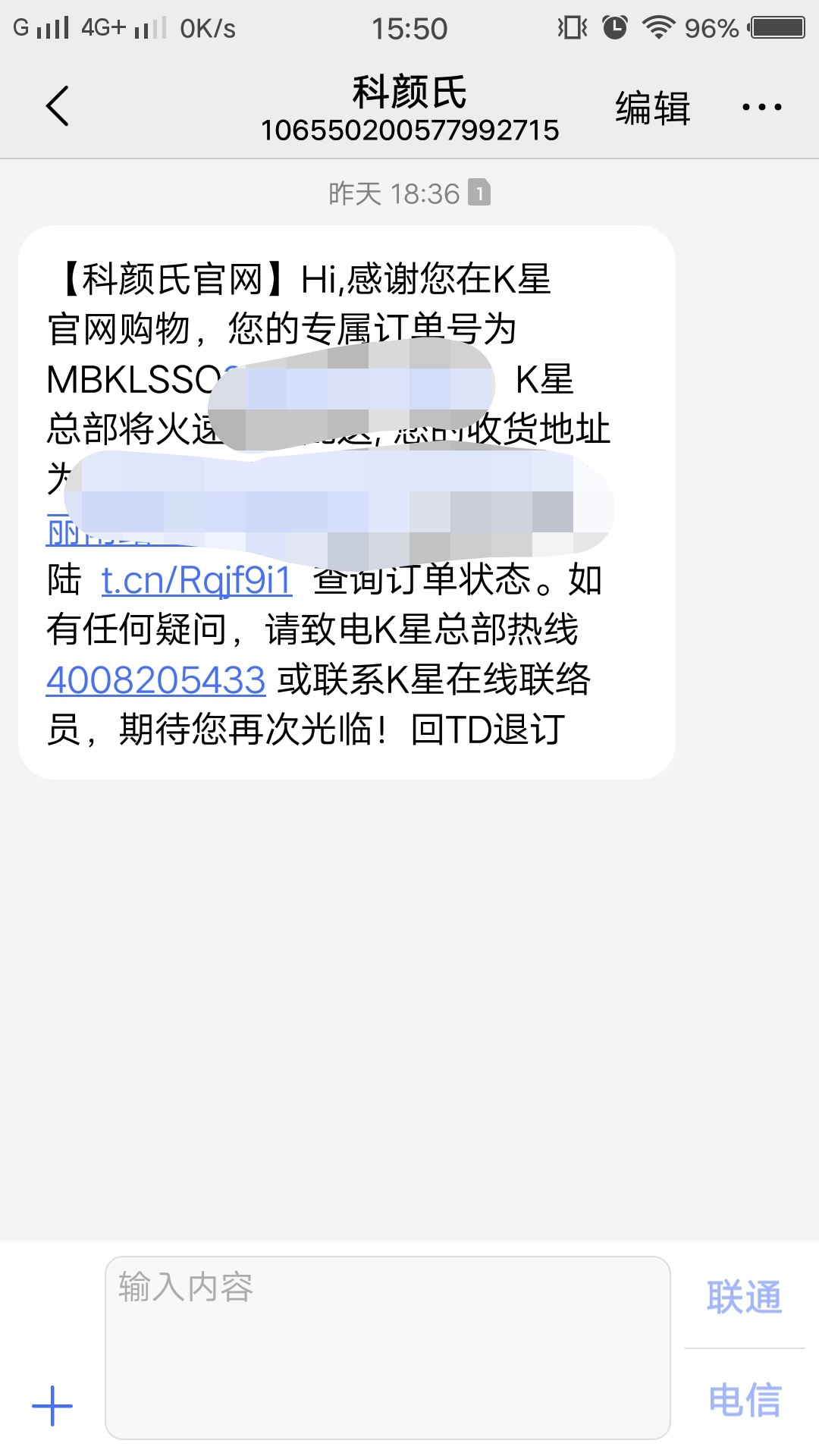Call the hotline number 4008205433
This screenshot has height=1456, width=819.
156,680
